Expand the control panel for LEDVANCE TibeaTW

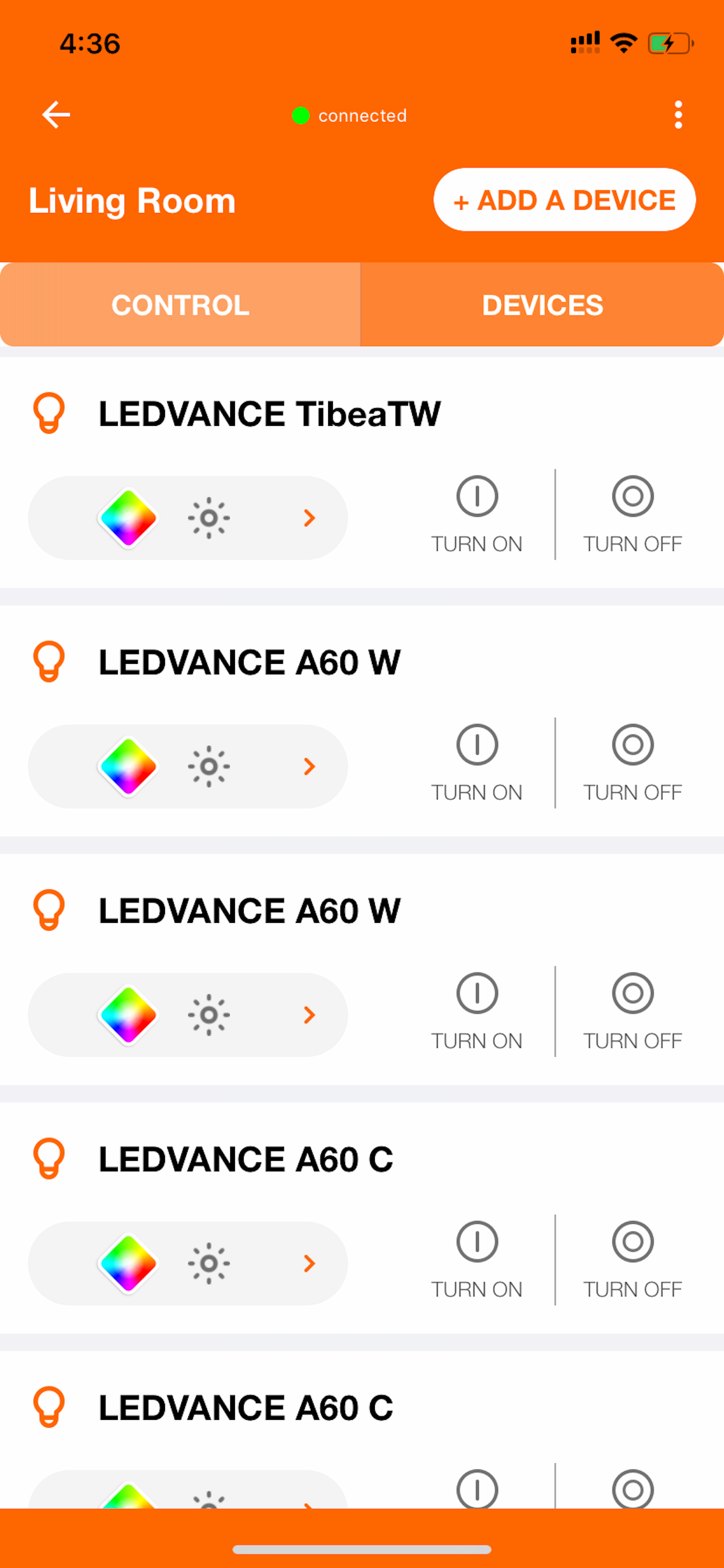[309, 518]
